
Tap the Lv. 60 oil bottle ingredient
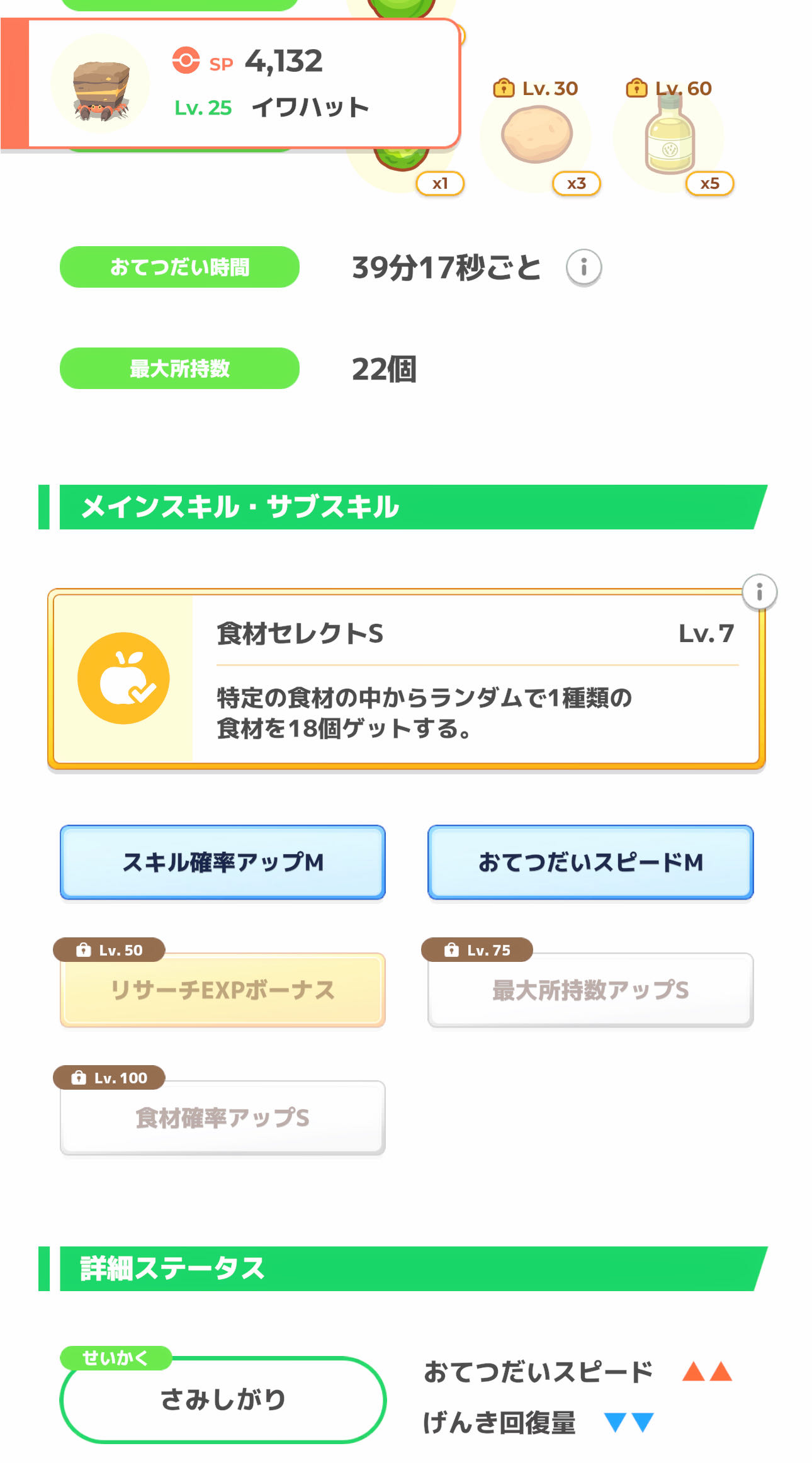669,135
